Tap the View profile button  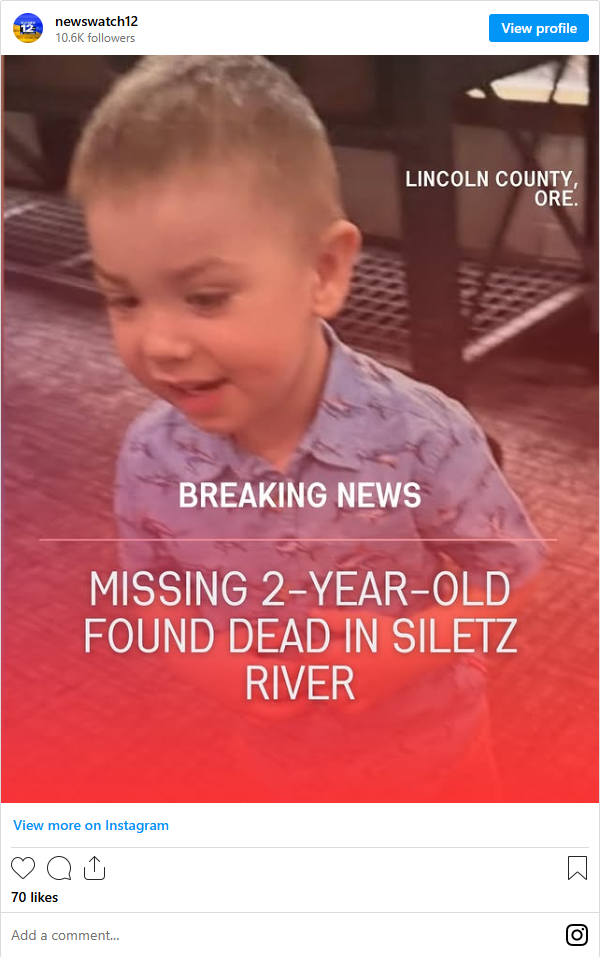click(x=539, y=28)
